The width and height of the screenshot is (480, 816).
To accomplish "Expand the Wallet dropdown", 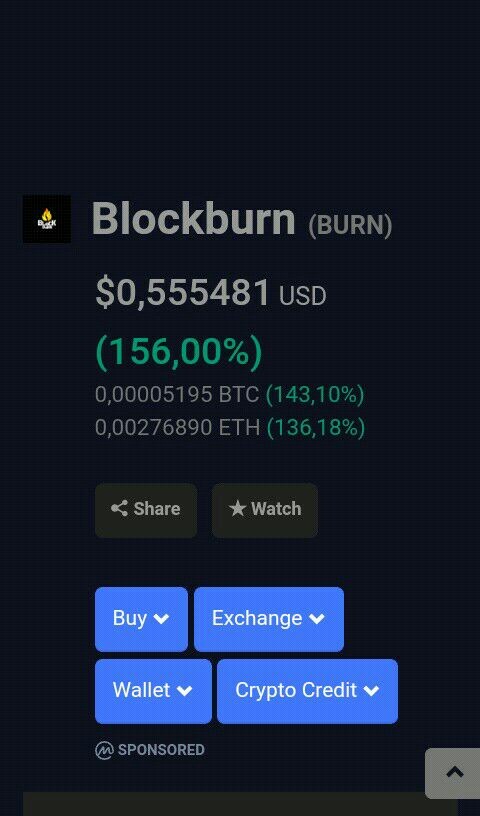I will pos(153,691).
